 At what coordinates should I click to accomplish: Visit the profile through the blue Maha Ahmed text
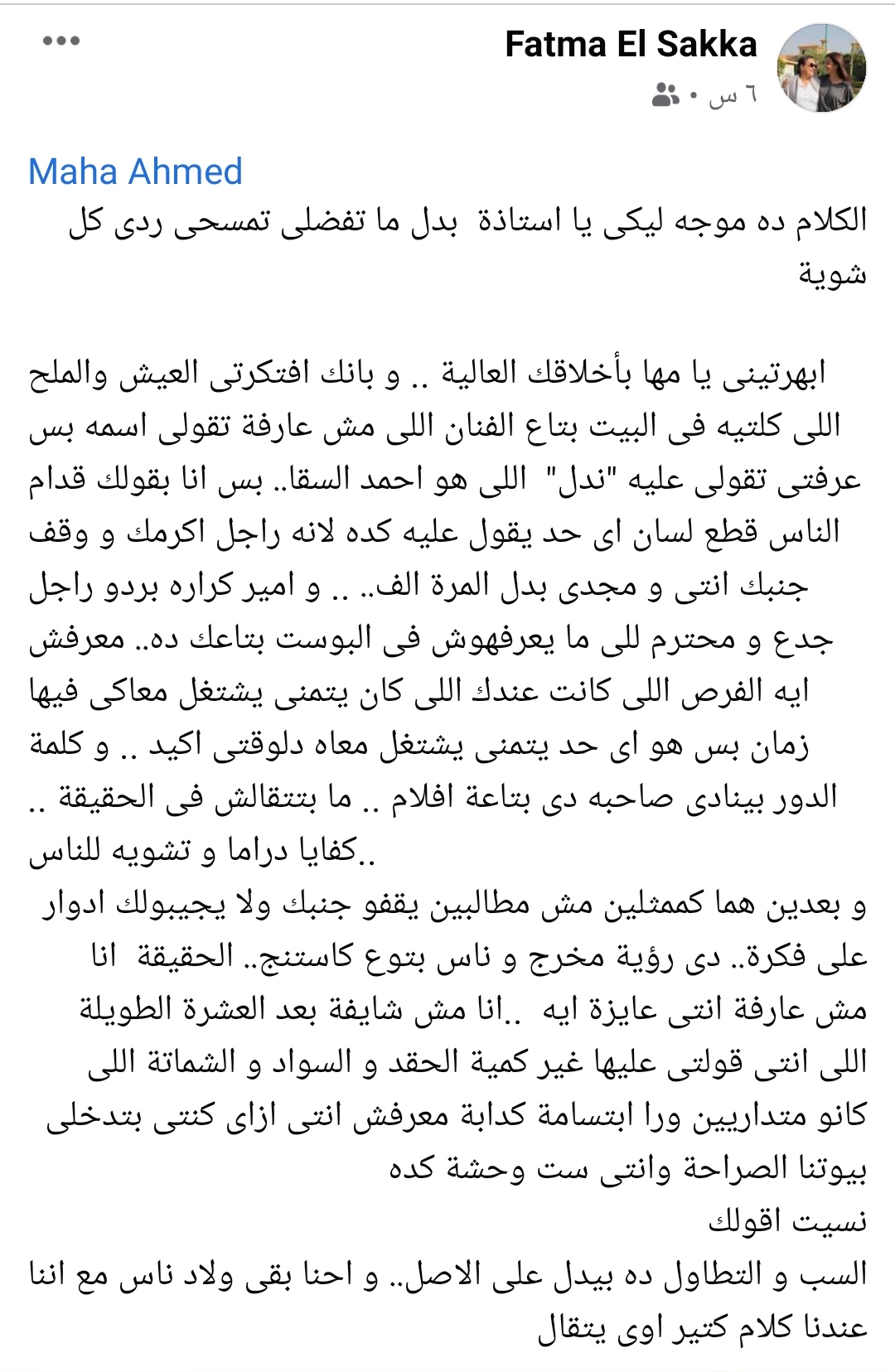tap(133, 172)
